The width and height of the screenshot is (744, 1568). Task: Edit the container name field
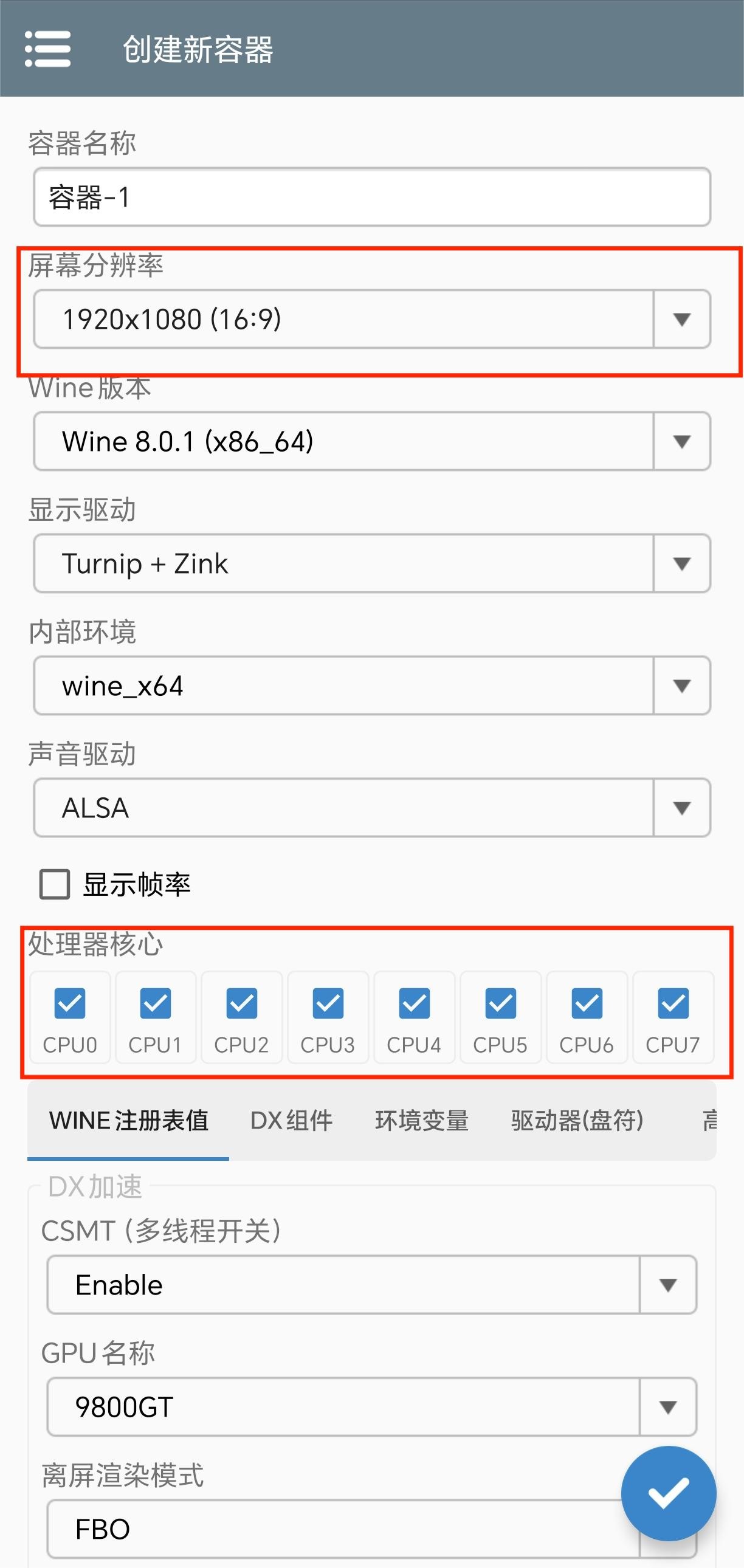click(x=371, y=198)
